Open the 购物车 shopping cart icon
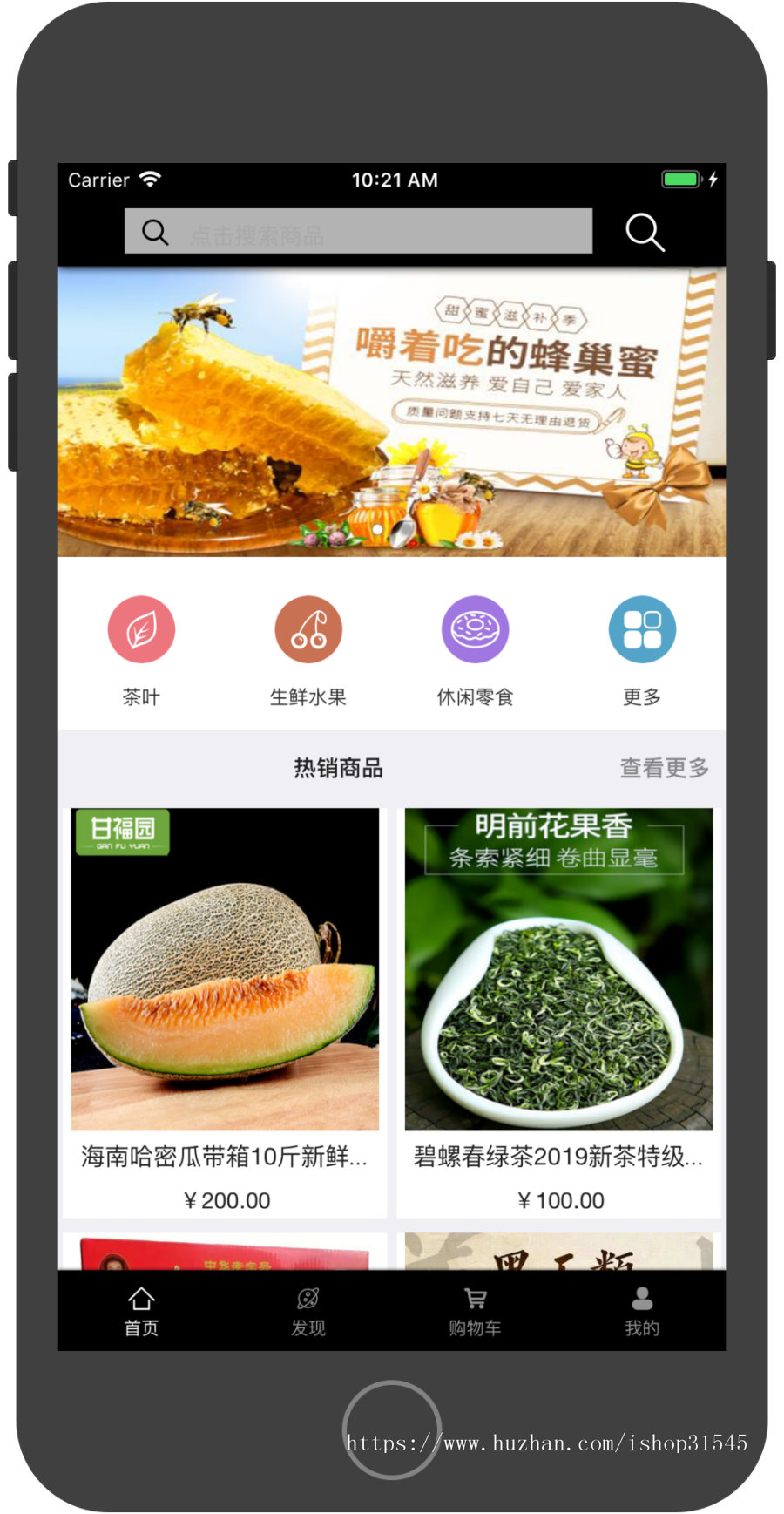The height and width of the screenshot is (1514, 784). coord(475,1298)
